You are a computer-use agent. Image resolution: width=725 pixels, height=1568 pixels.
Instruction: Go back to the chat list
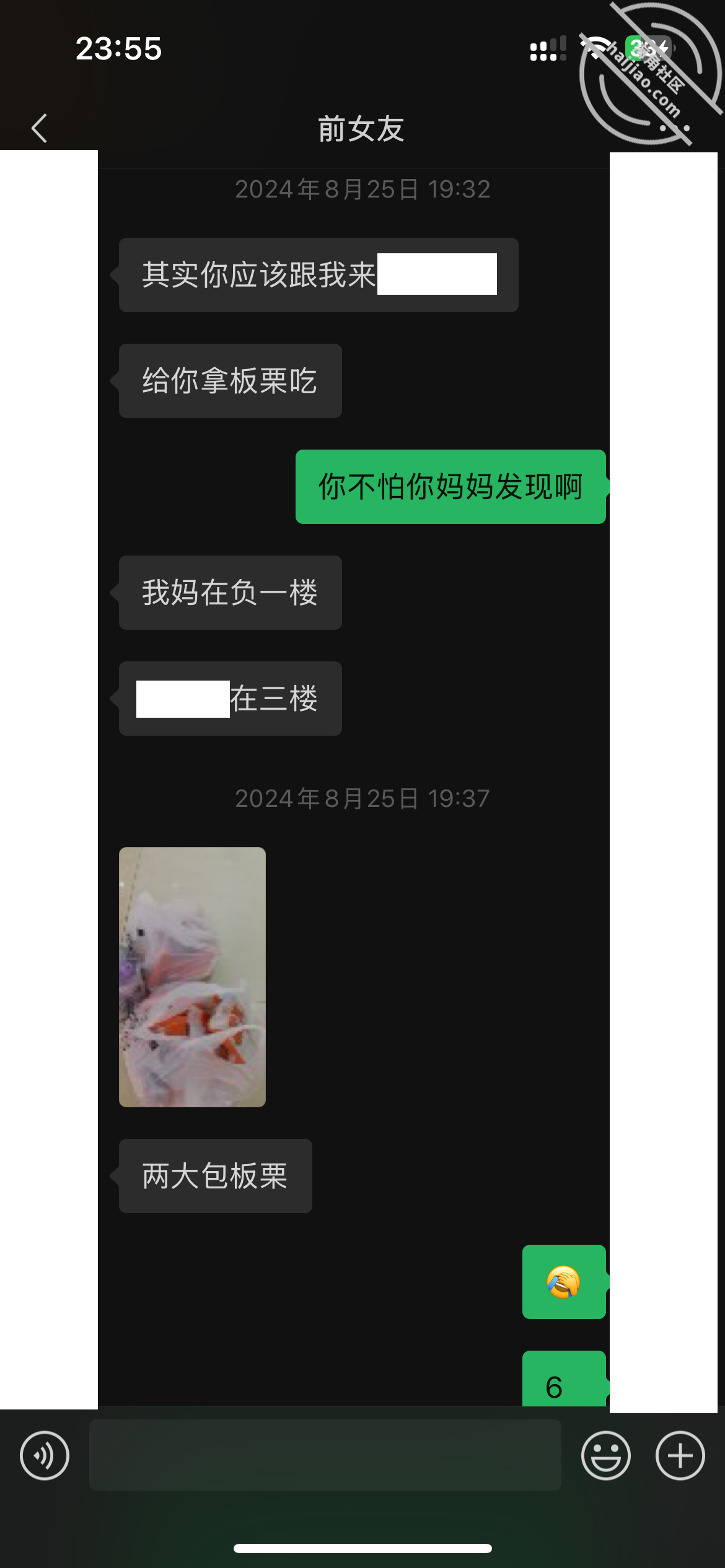pos(39,128)
